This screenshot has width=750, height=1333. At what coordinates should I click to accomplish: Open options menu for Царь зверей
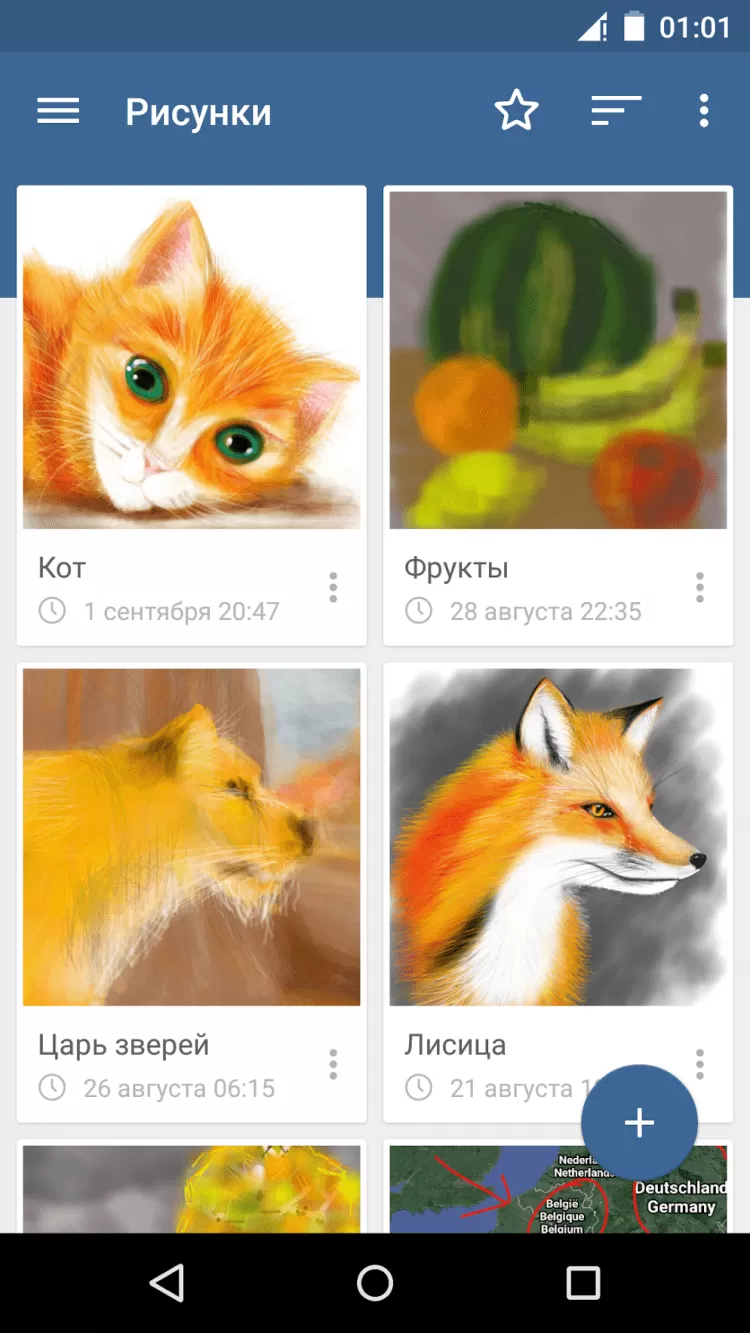pos(333,1064)
